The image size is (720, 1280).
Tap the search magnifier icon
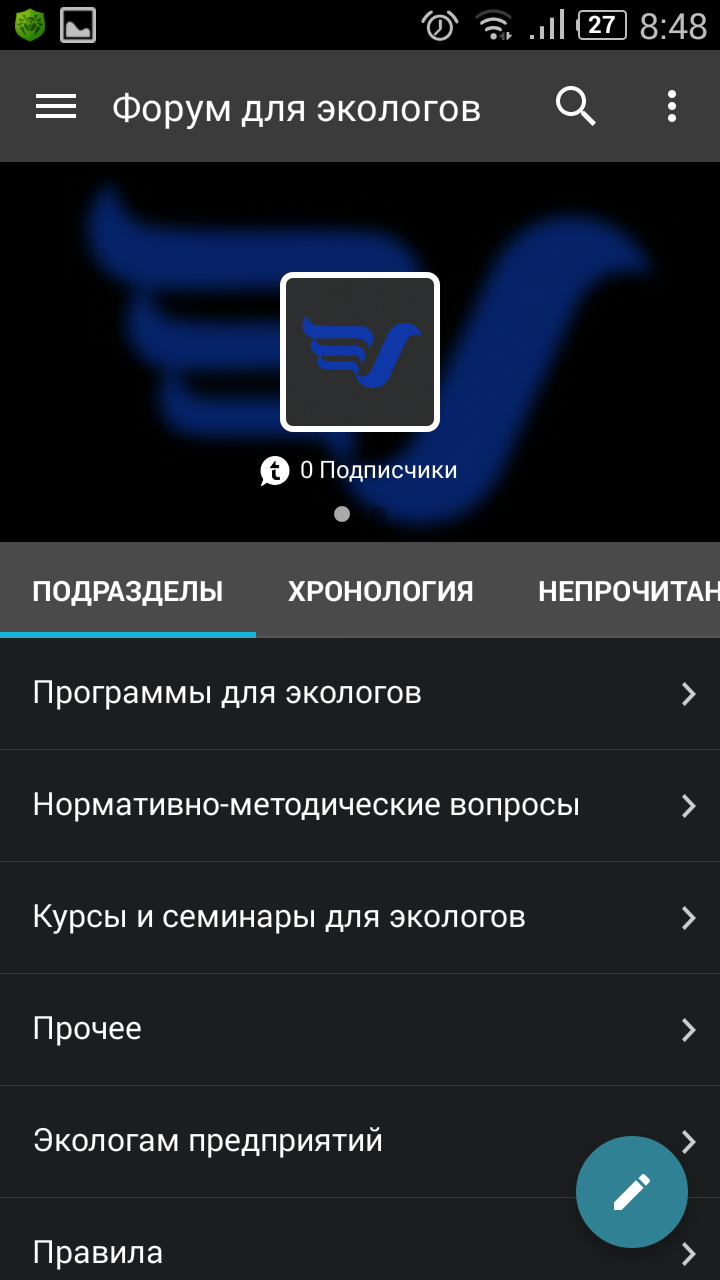point(575,106)
